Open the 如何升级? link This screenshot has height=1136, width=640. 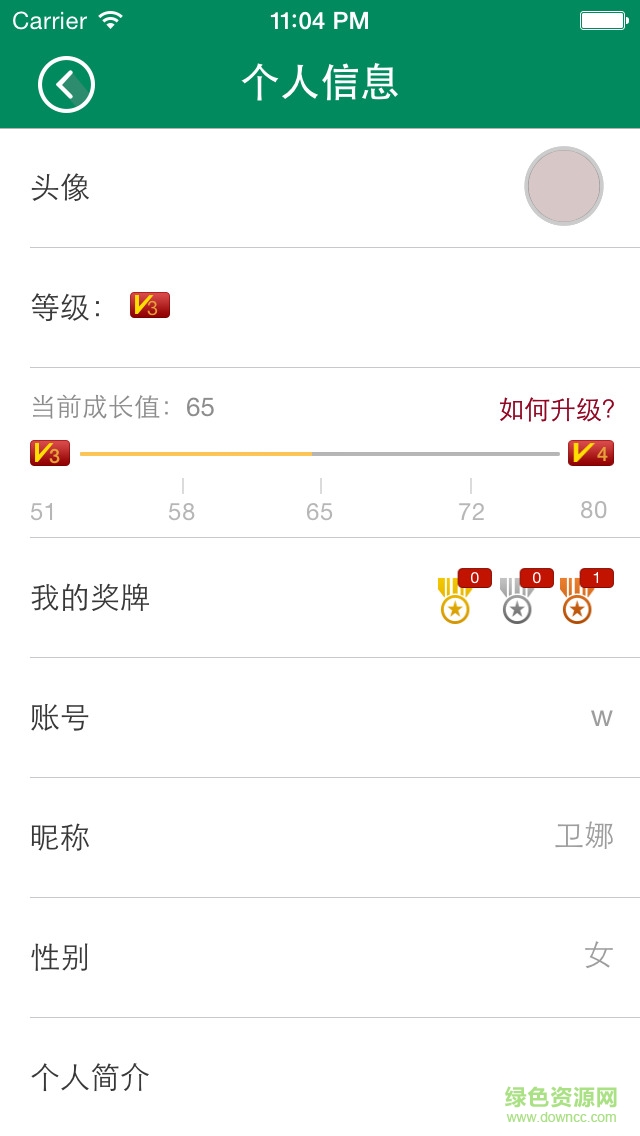tap(557, 409)
